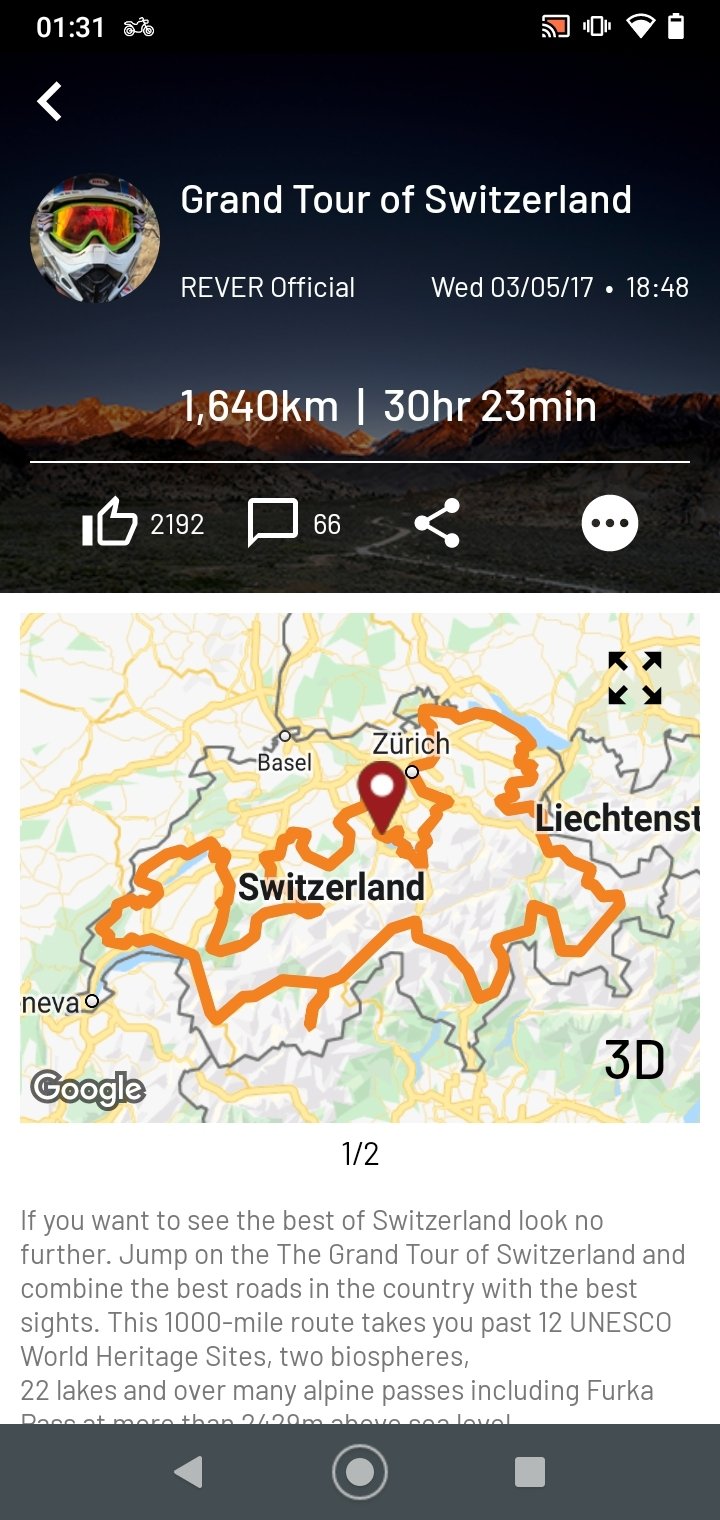Switch the map to 3D view
Screen dimensions: 720x1520
[635, 1060]
